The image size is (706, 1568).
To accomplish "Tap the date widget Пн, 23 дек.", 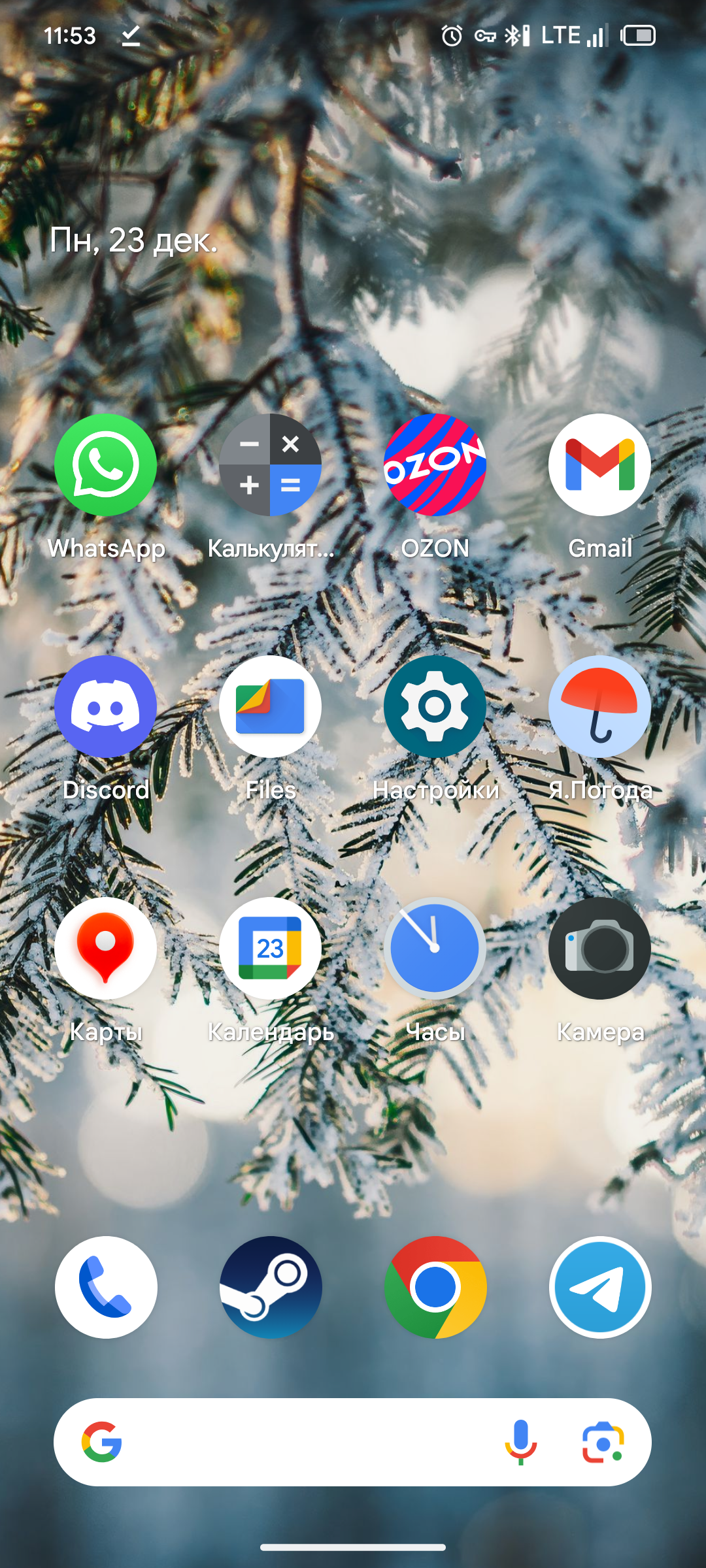I will pos(133,241).
